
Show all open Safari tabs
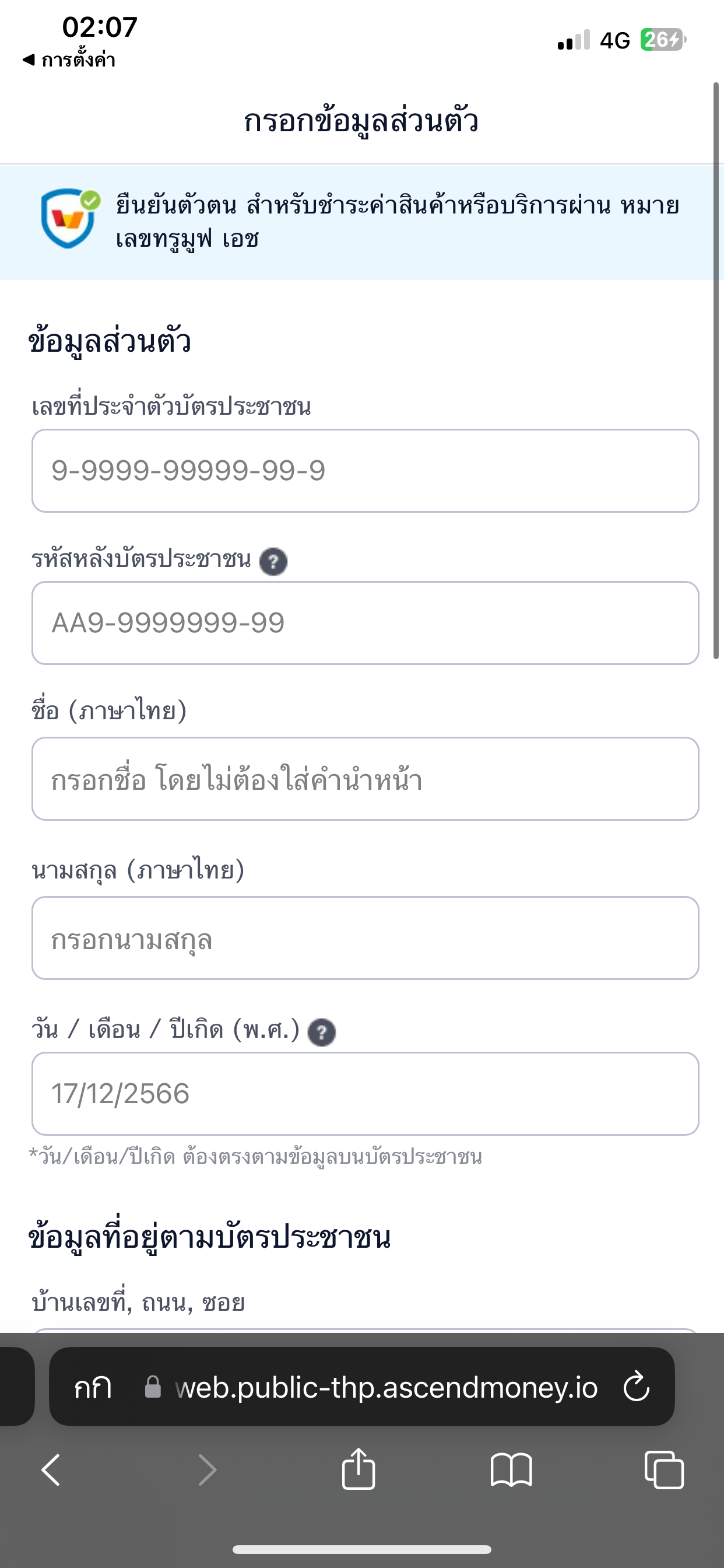(664, 1470)
